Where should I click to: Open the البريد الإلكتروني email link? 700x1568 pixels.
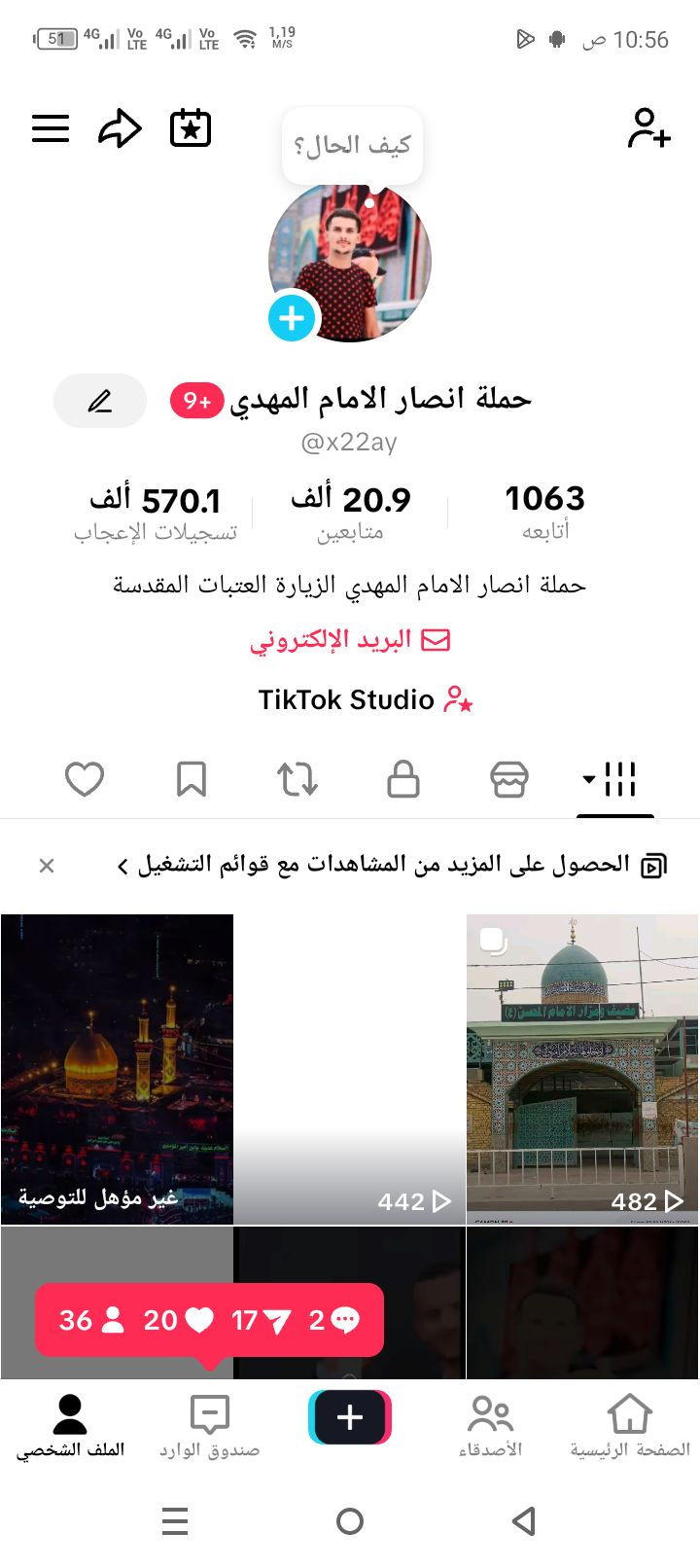tap(350, 640)
